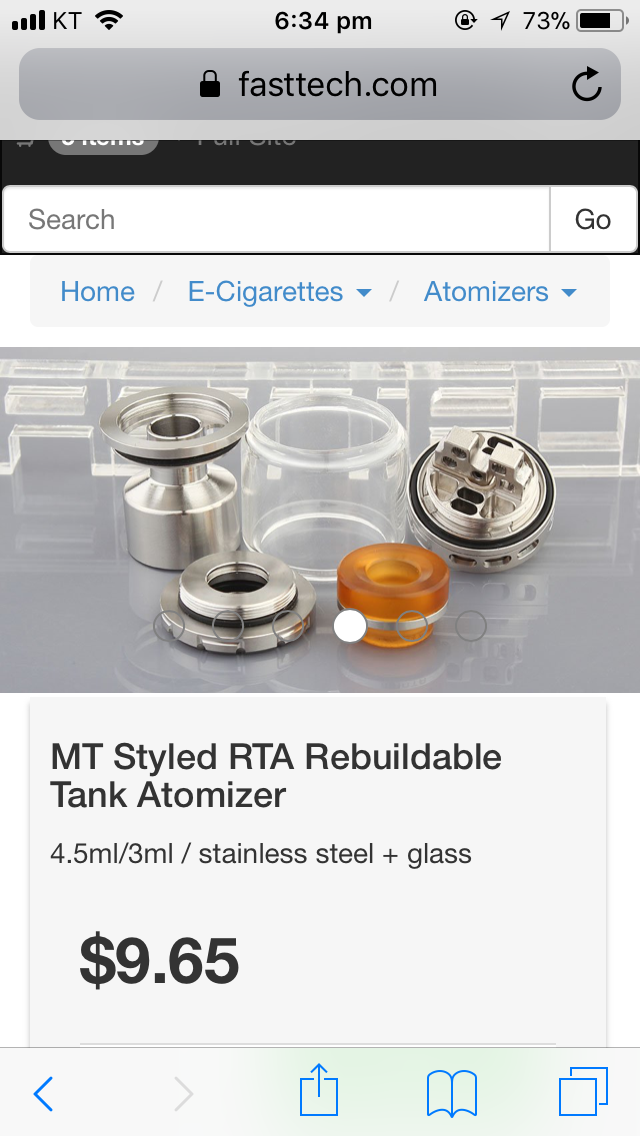The width and height of the screenshot is (640, 1136).
Task: Focus the Search text field
Action: 276,220
